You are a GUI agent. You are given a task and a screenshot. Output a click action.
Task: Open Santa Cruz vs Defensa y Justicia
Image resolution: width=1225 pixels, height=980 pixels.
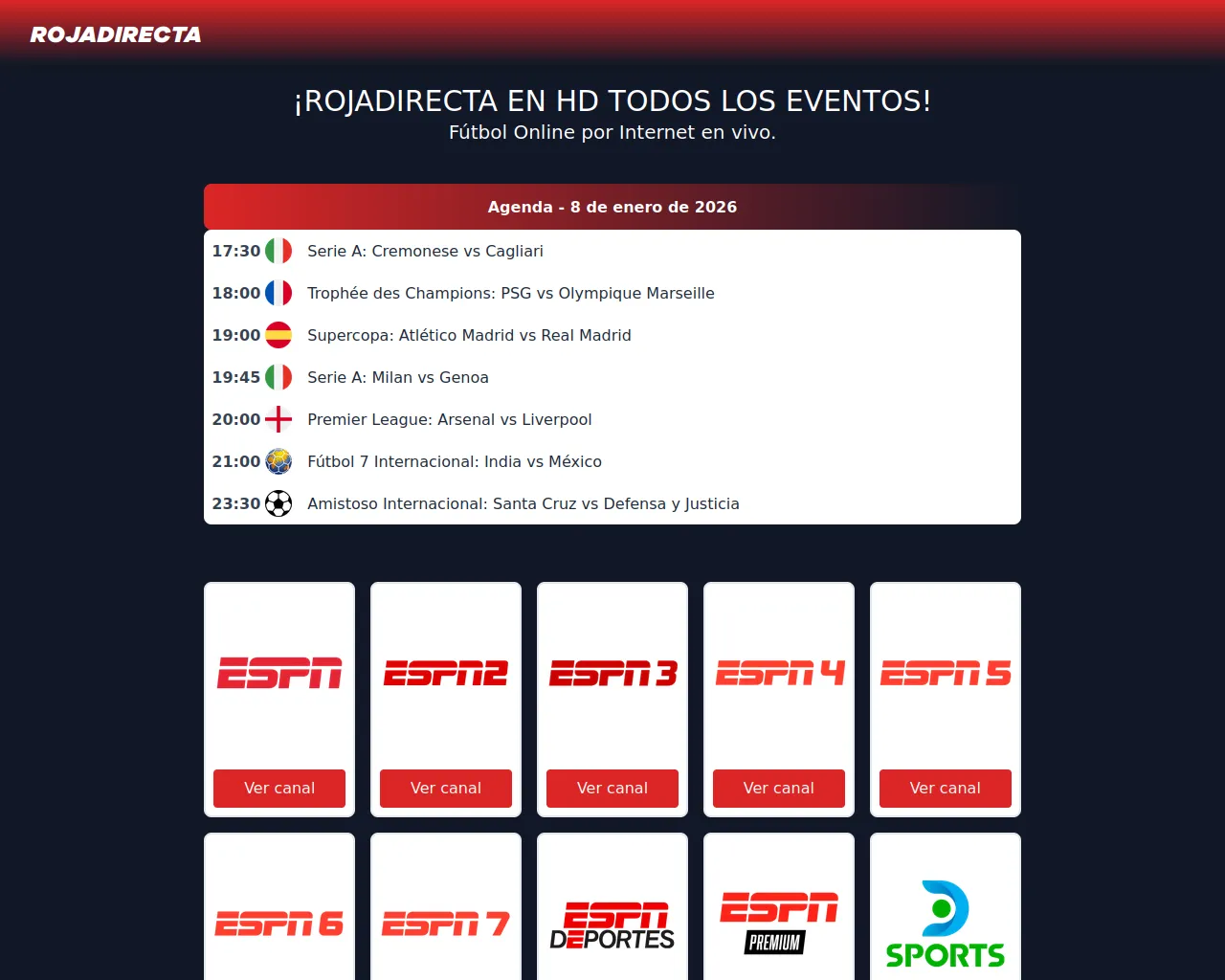click(523, 503)
